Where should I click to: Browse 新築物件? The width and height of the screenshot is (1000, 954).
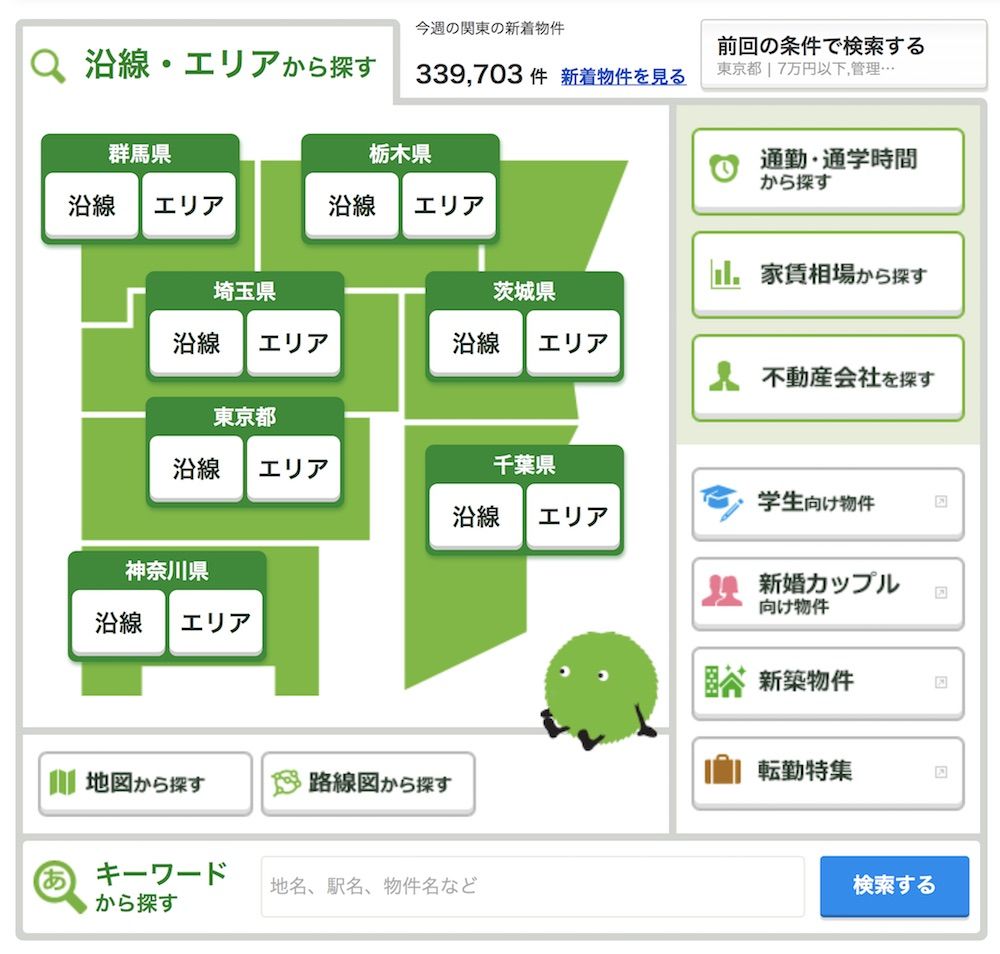828,683
